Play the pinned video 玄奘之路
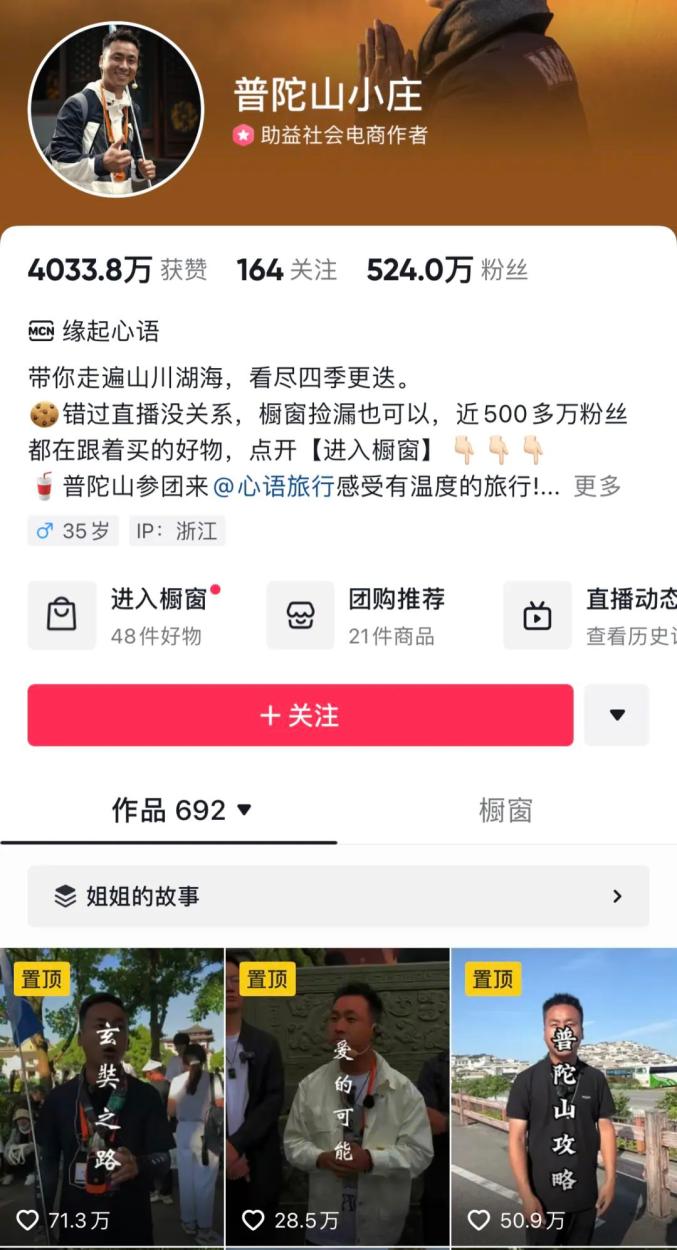Image resolution: width=677 pixels, height=1250 pixels. point(112,1095)
